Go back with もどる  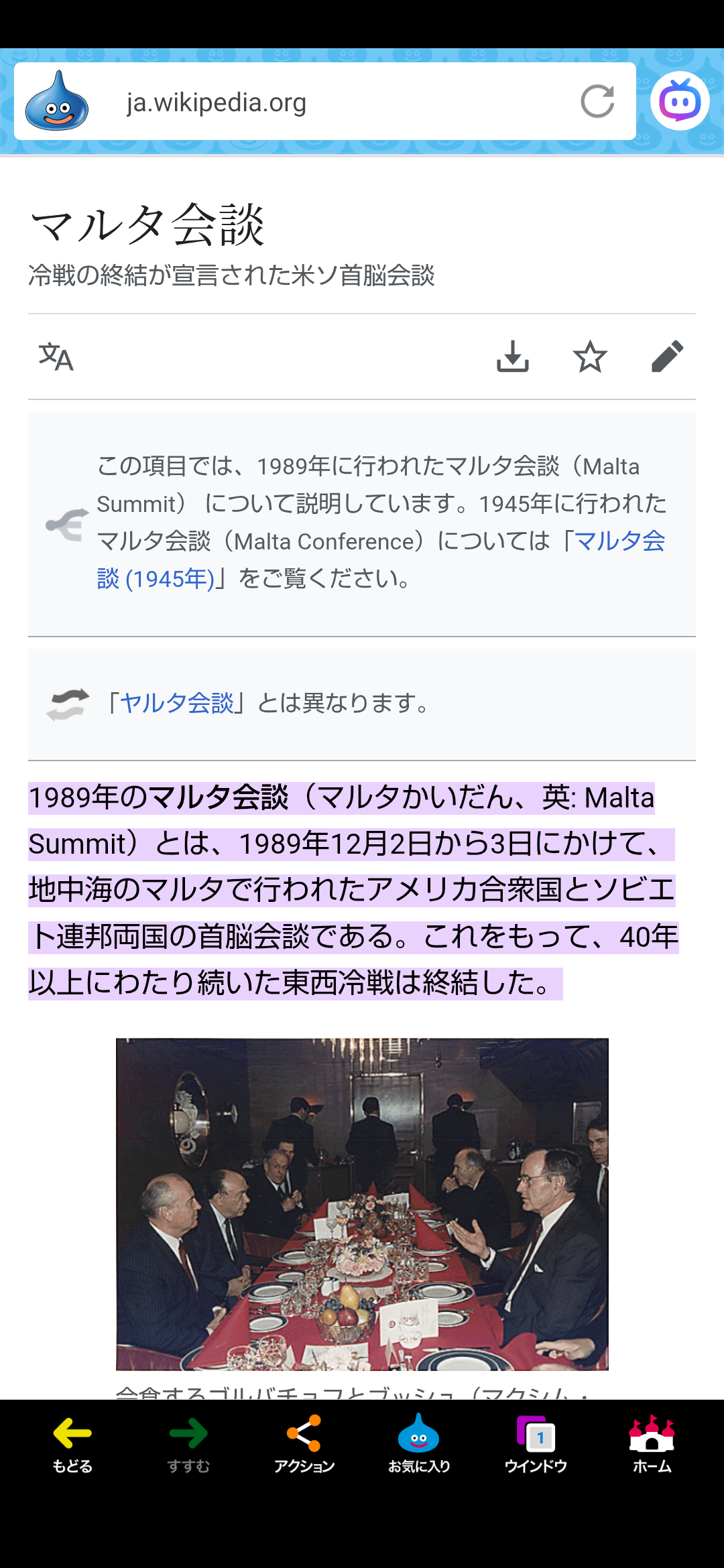click(x=72, y=1445)
